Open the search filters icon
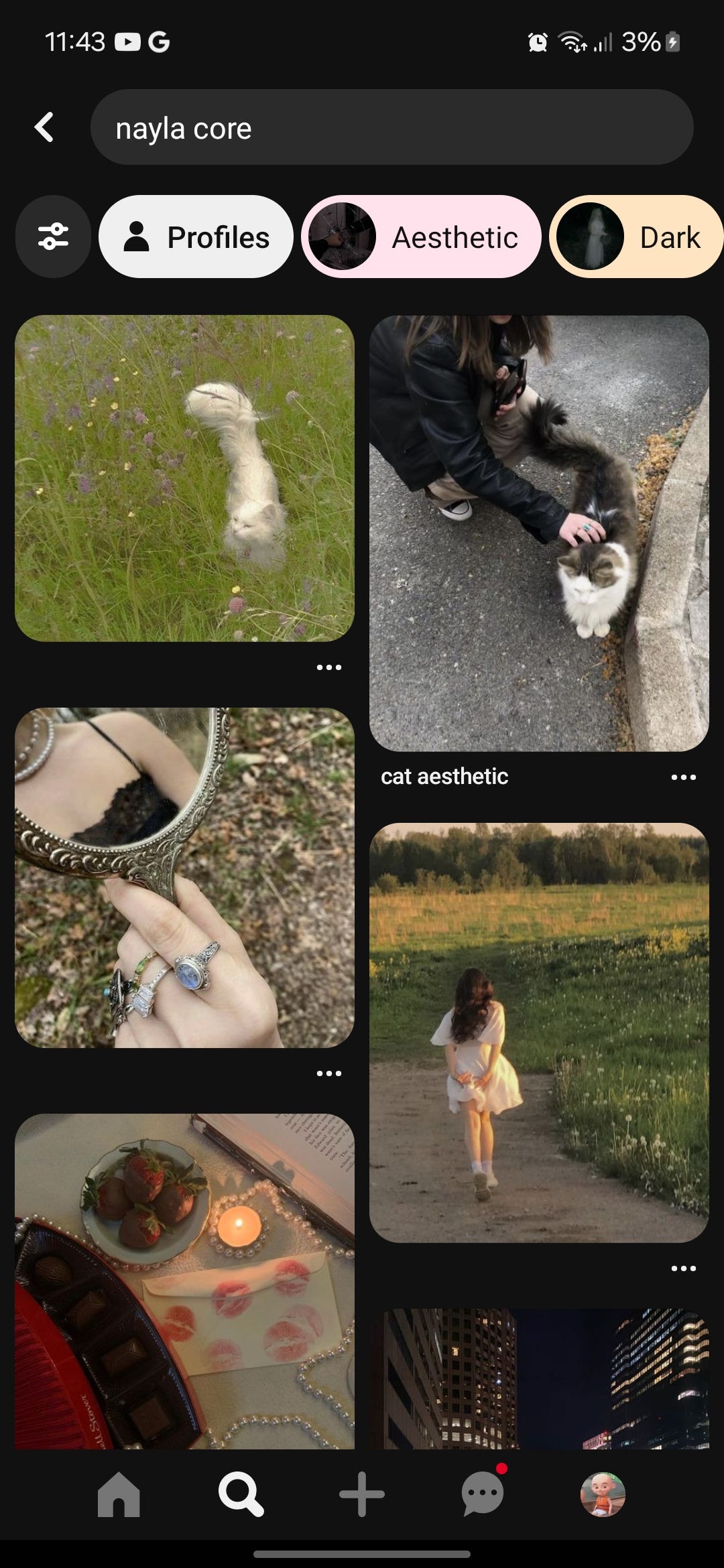Screen dimensions: 724x1568 [x=53, y=237]
